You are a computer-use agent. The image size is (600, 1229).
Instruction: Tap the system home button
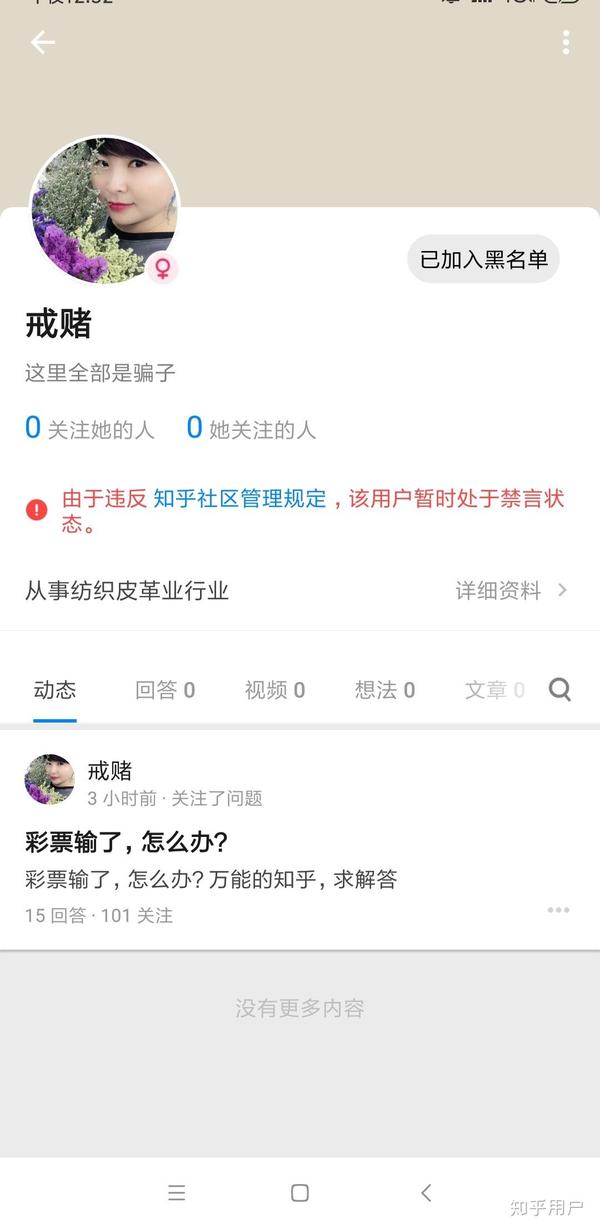tap(299, 1192)
